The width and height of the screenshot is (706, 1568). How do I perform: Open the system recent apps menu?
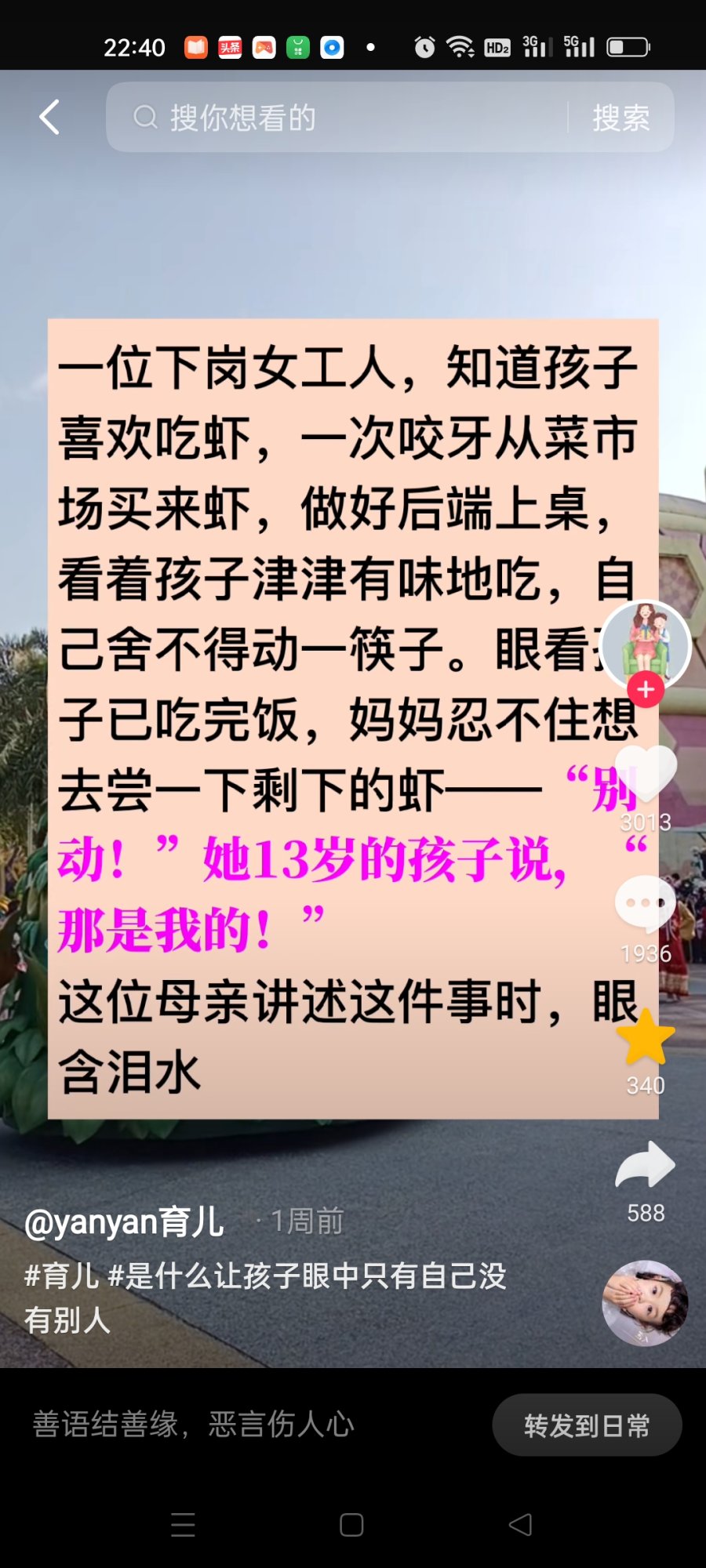tap(183, 1525)
